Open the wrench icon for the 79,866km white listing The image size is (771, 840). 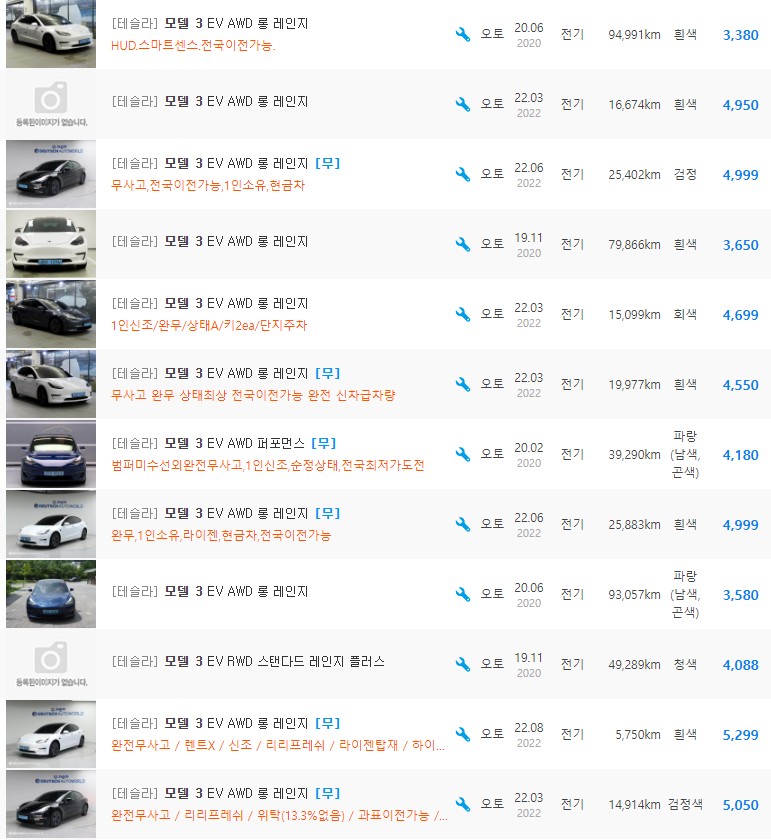pos(461,244)
